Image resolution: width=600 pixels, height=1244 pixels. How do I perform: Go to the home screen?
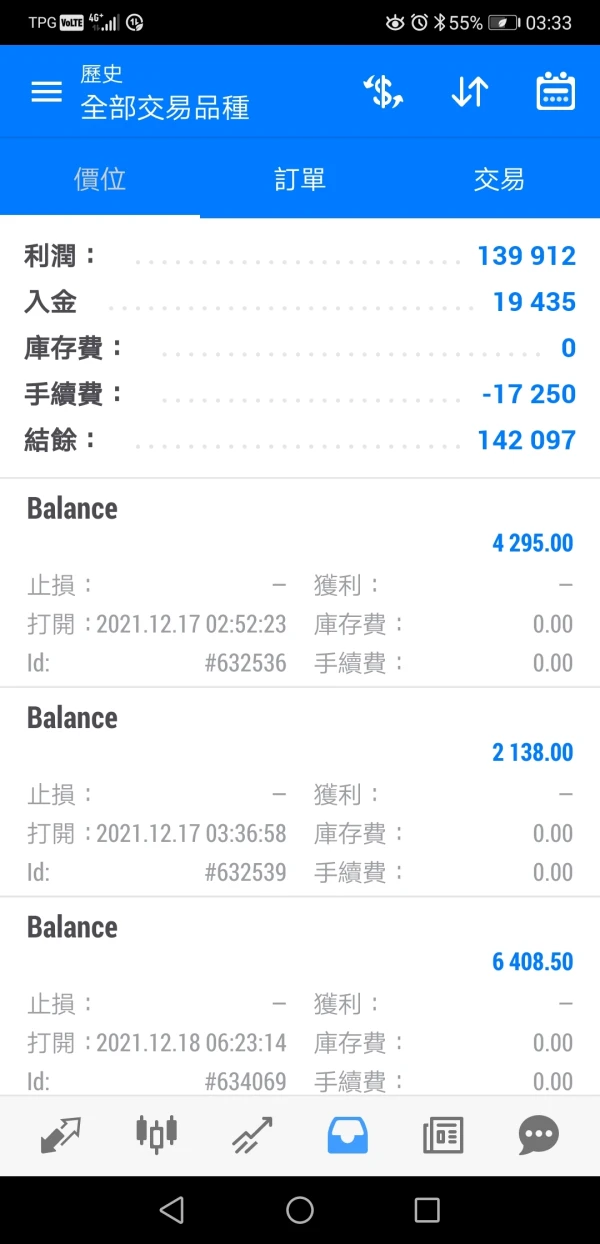point(300,1210)
